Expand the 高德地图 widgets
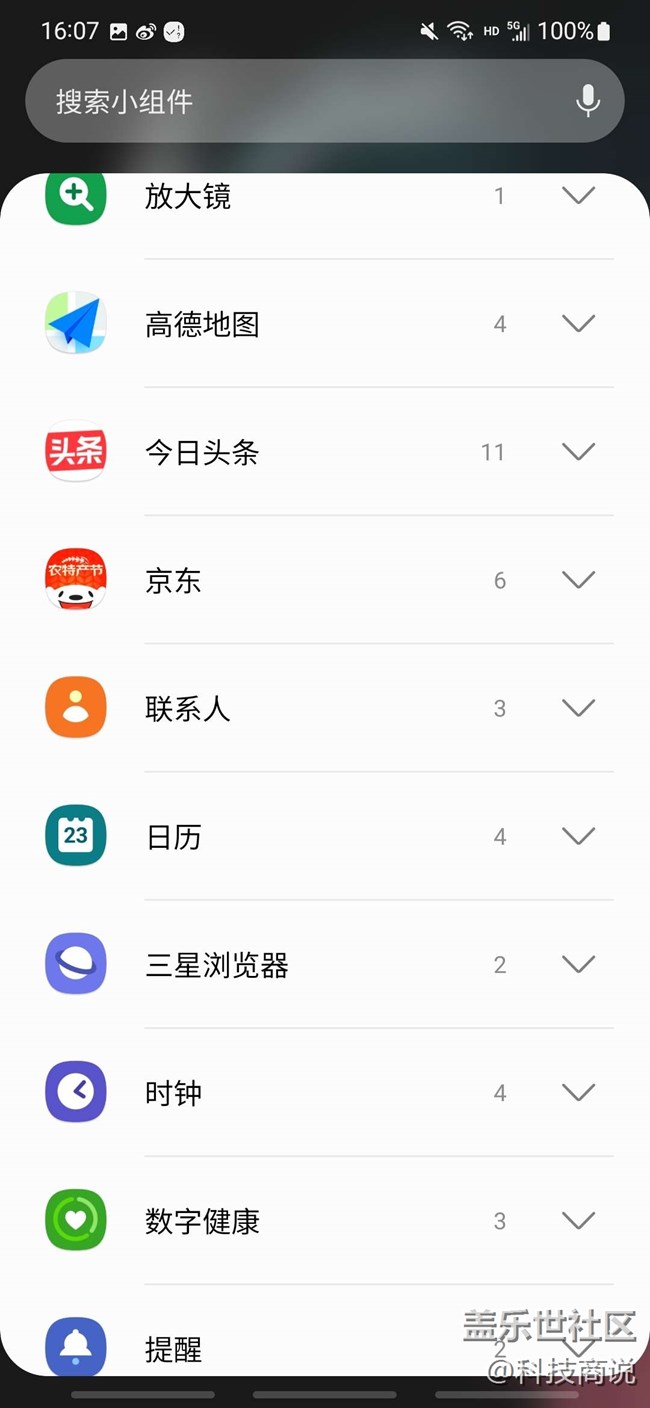The width and height of the screenshot is (650, 1408). click(x=578, y=324)
